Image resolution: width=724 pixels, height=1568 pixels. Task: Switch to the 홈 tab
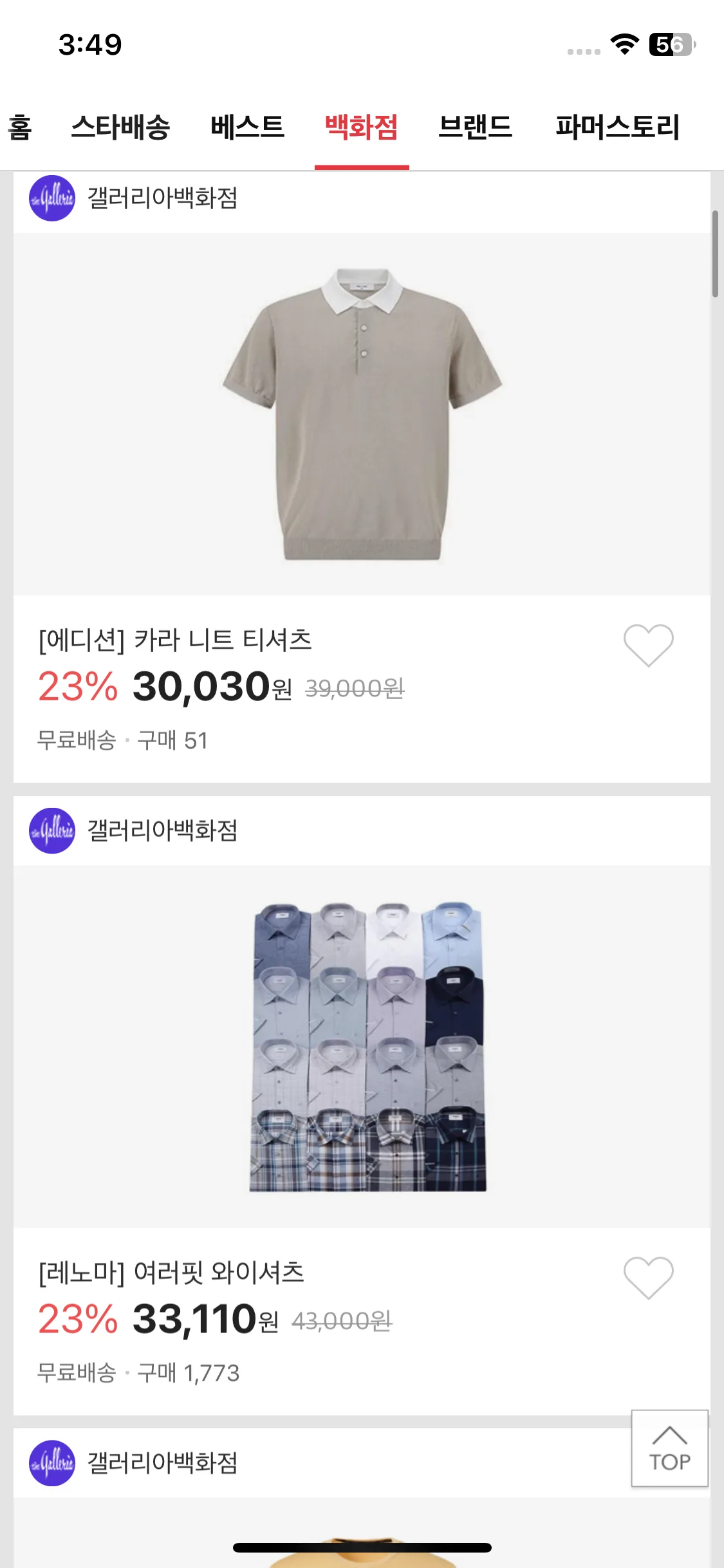tap(19, 127)
